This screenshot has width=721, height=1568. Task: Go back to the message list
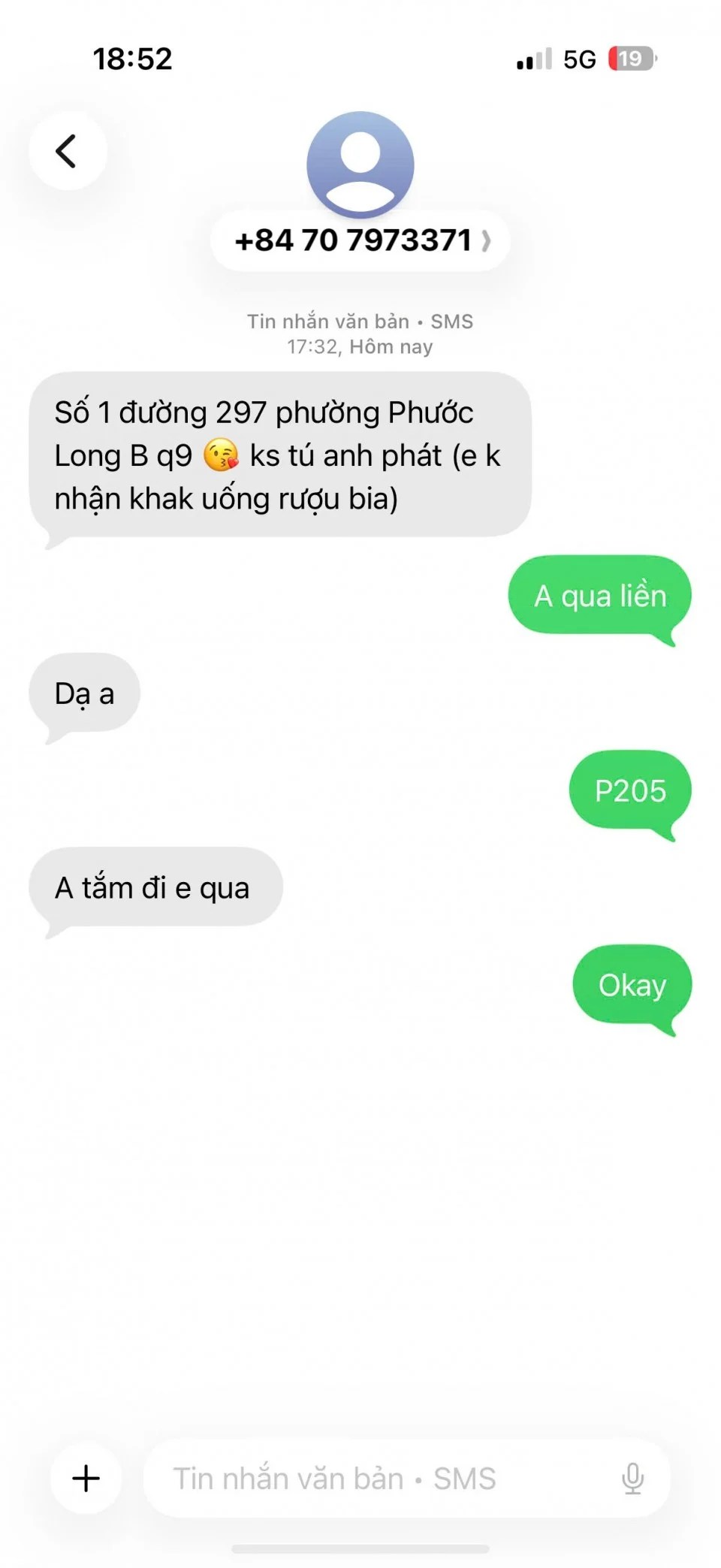pos(68,151)
